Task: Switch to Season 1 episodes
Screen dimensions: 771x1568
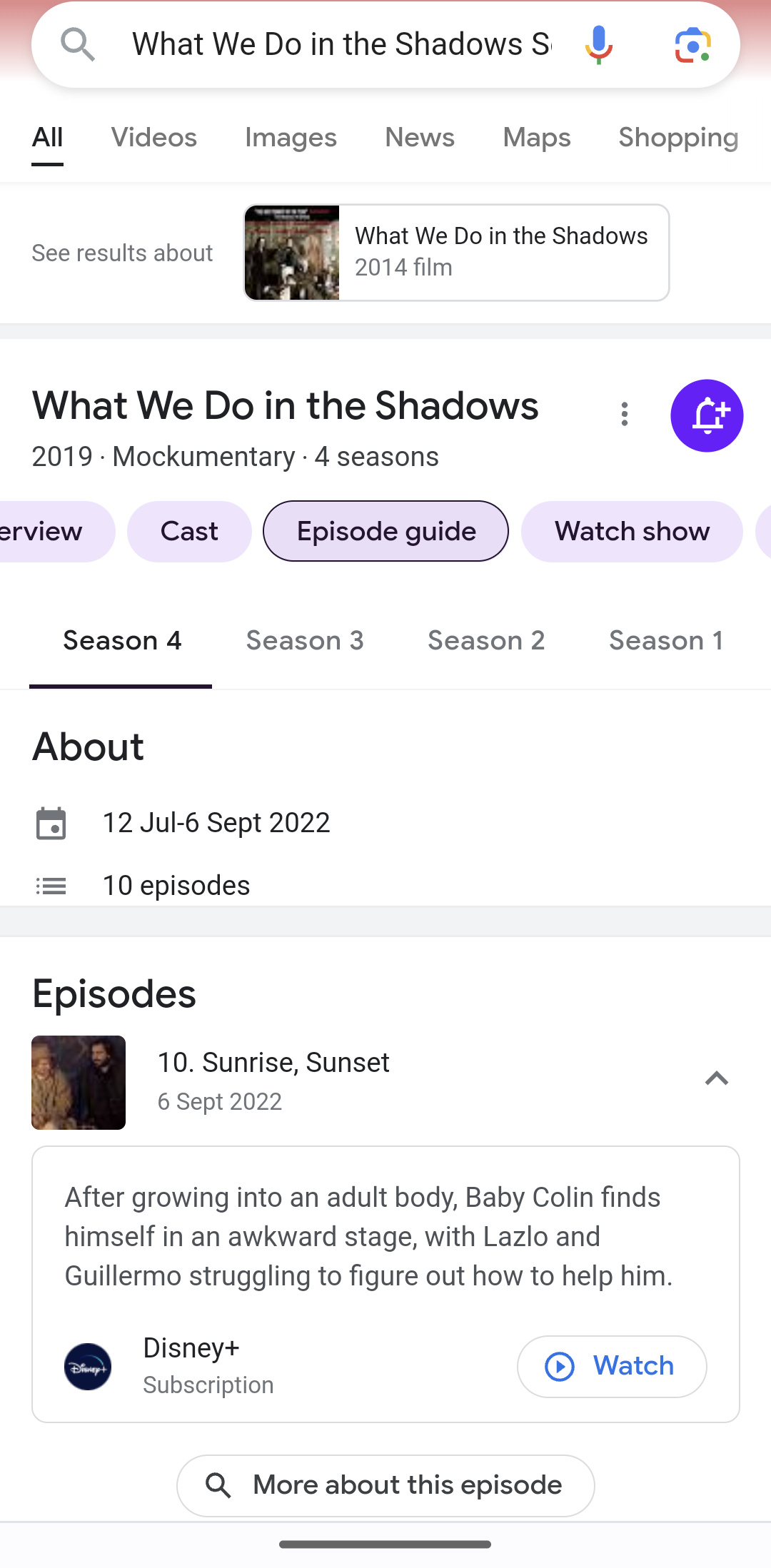Action: pos(665,641)
